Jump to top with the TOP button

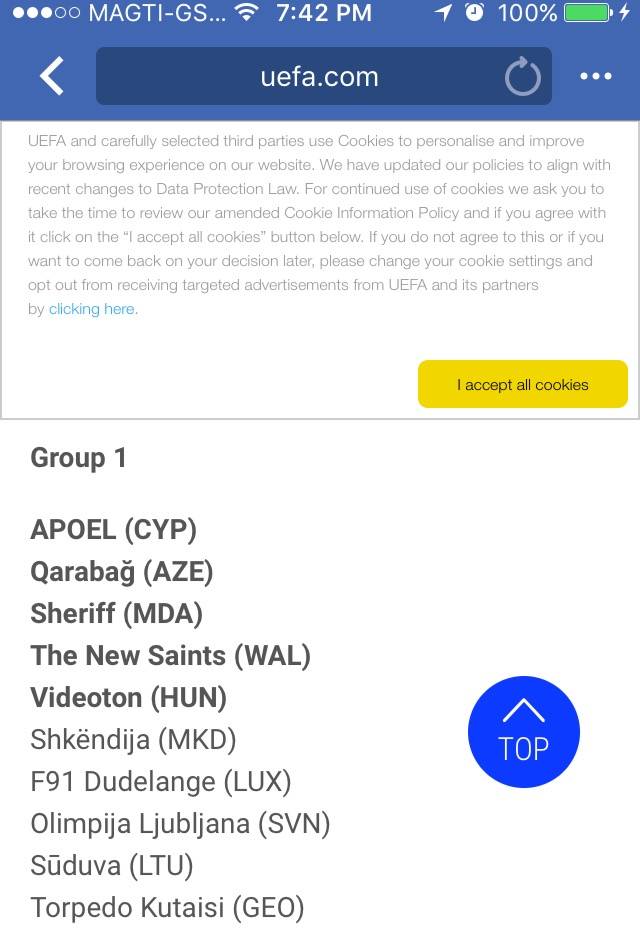click(x=523, y=732)
